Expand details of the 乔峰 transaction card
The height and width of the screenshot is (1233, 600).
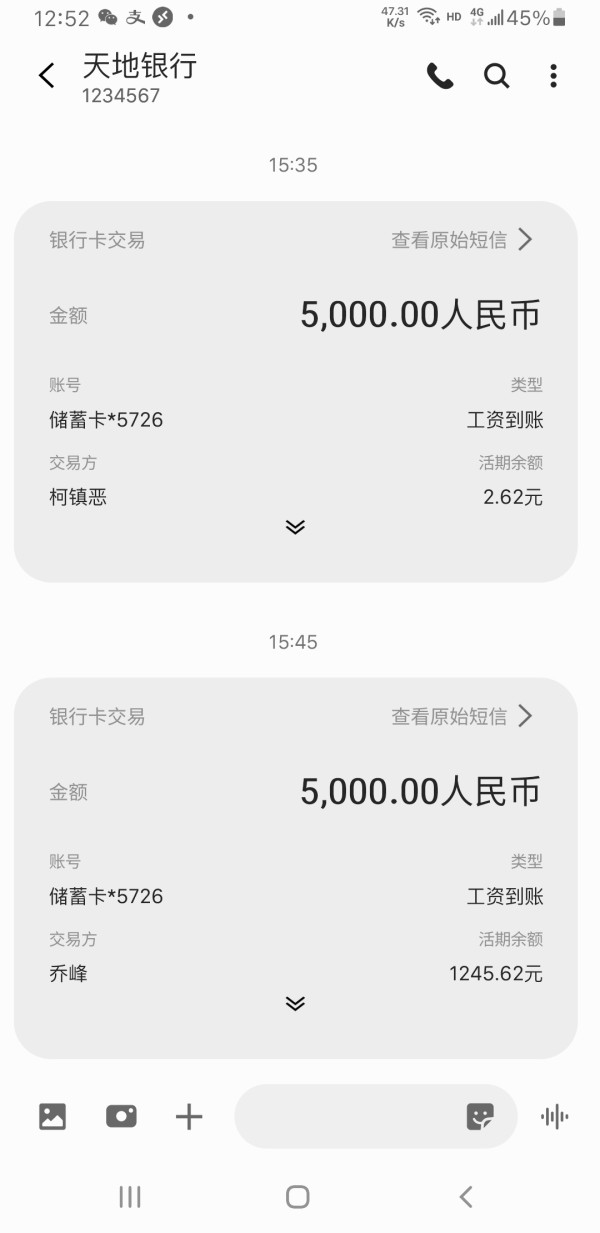[295, 1003]
